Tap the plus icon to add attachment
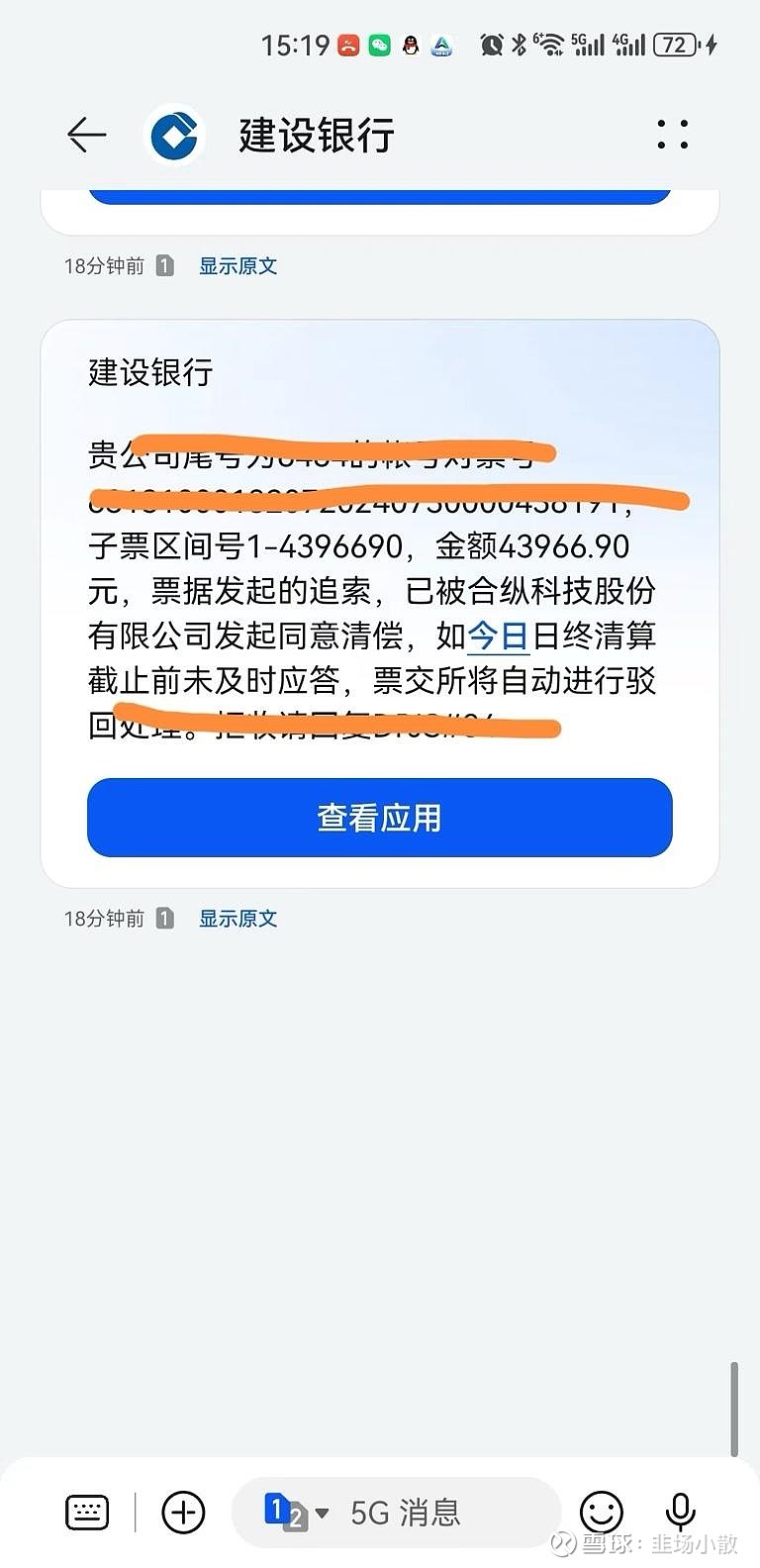The width and height of the screenshot is (760, 1568). coord(182,1512)
